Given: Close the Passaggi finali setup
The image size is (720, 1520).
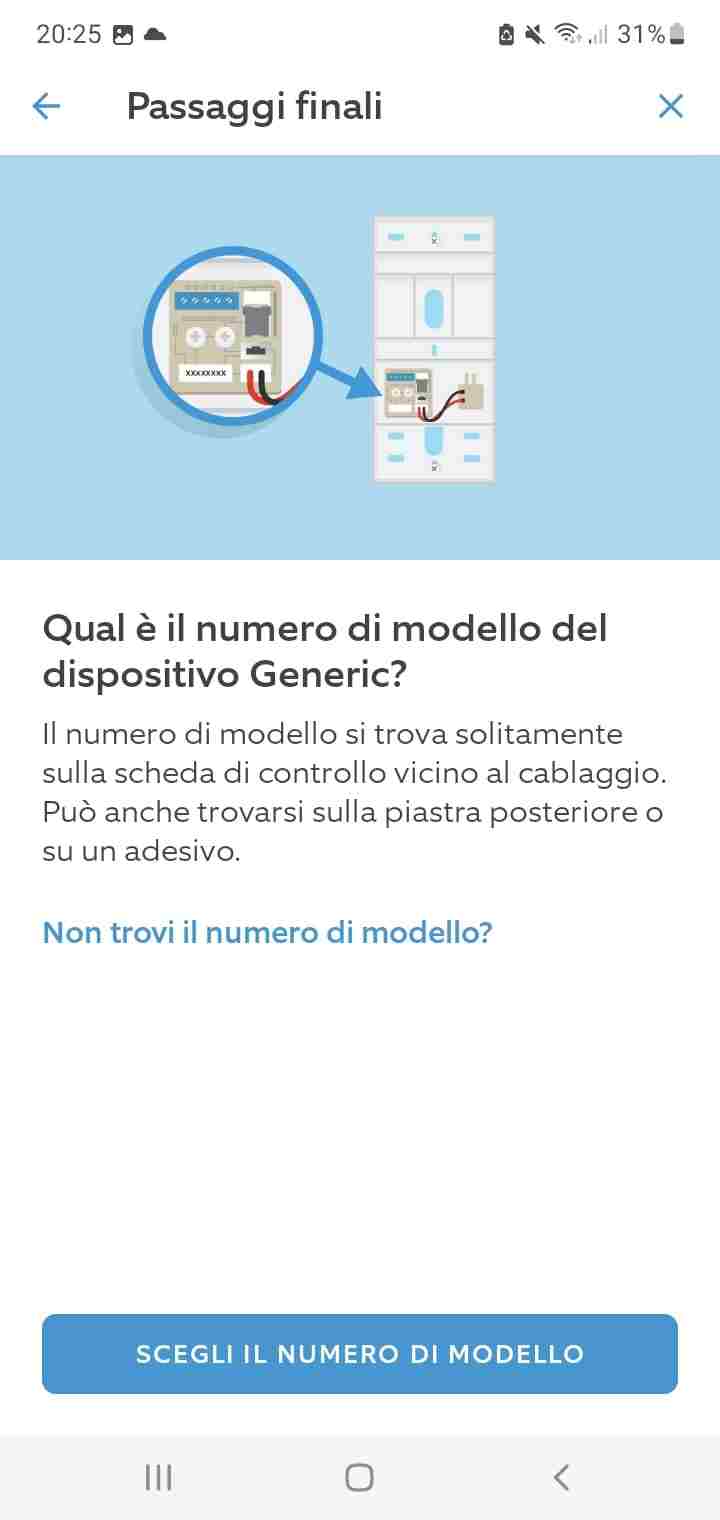Looking at the screenshot, I should click(x=670, y=106).
